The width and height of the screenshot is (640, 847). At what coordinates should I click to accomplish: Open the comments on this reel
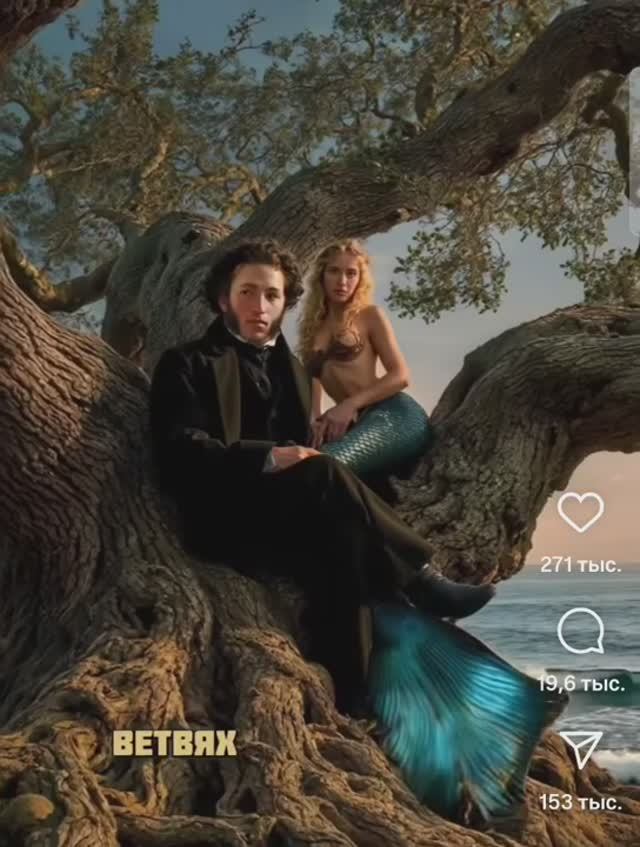[580, 631]
